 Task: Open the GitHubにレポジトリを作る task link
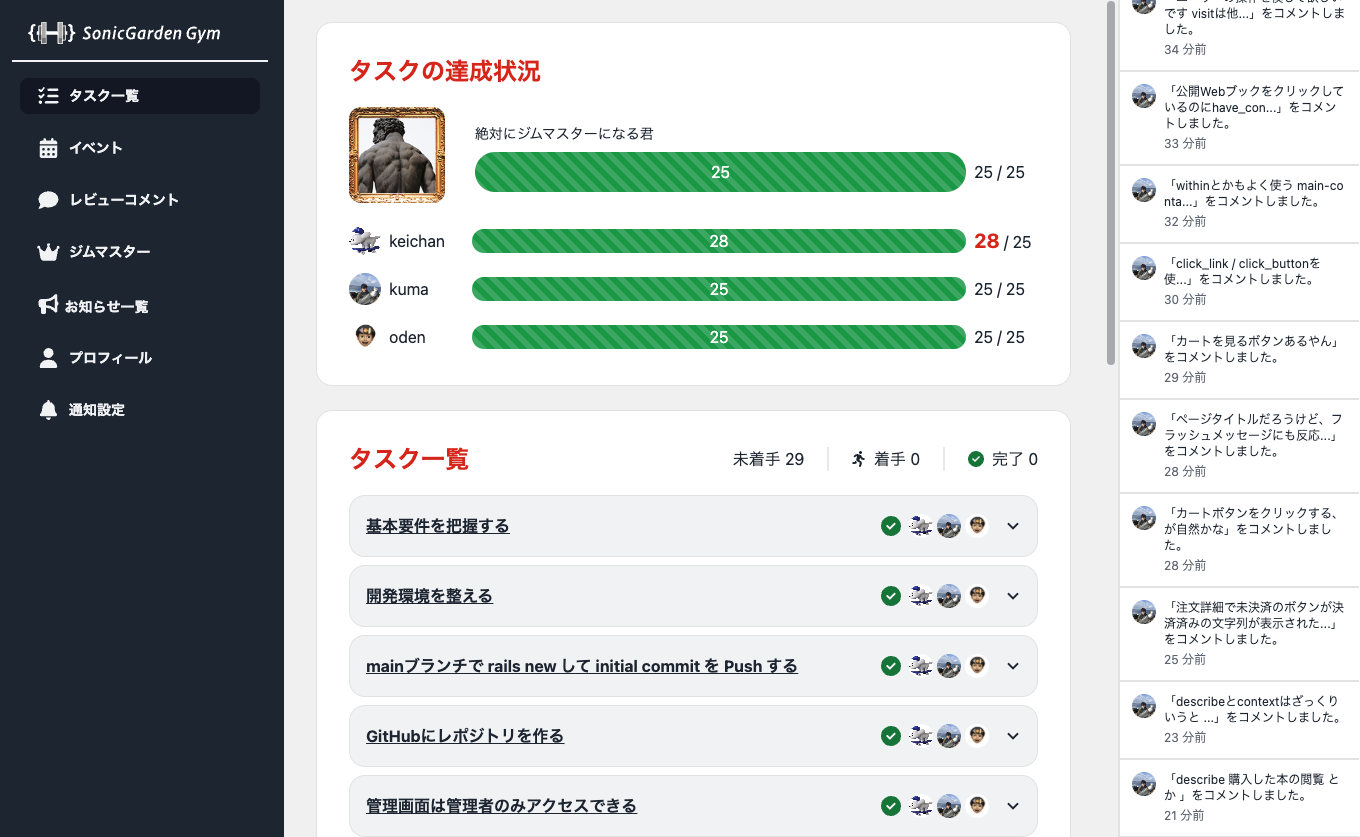[x=464, y=736]
